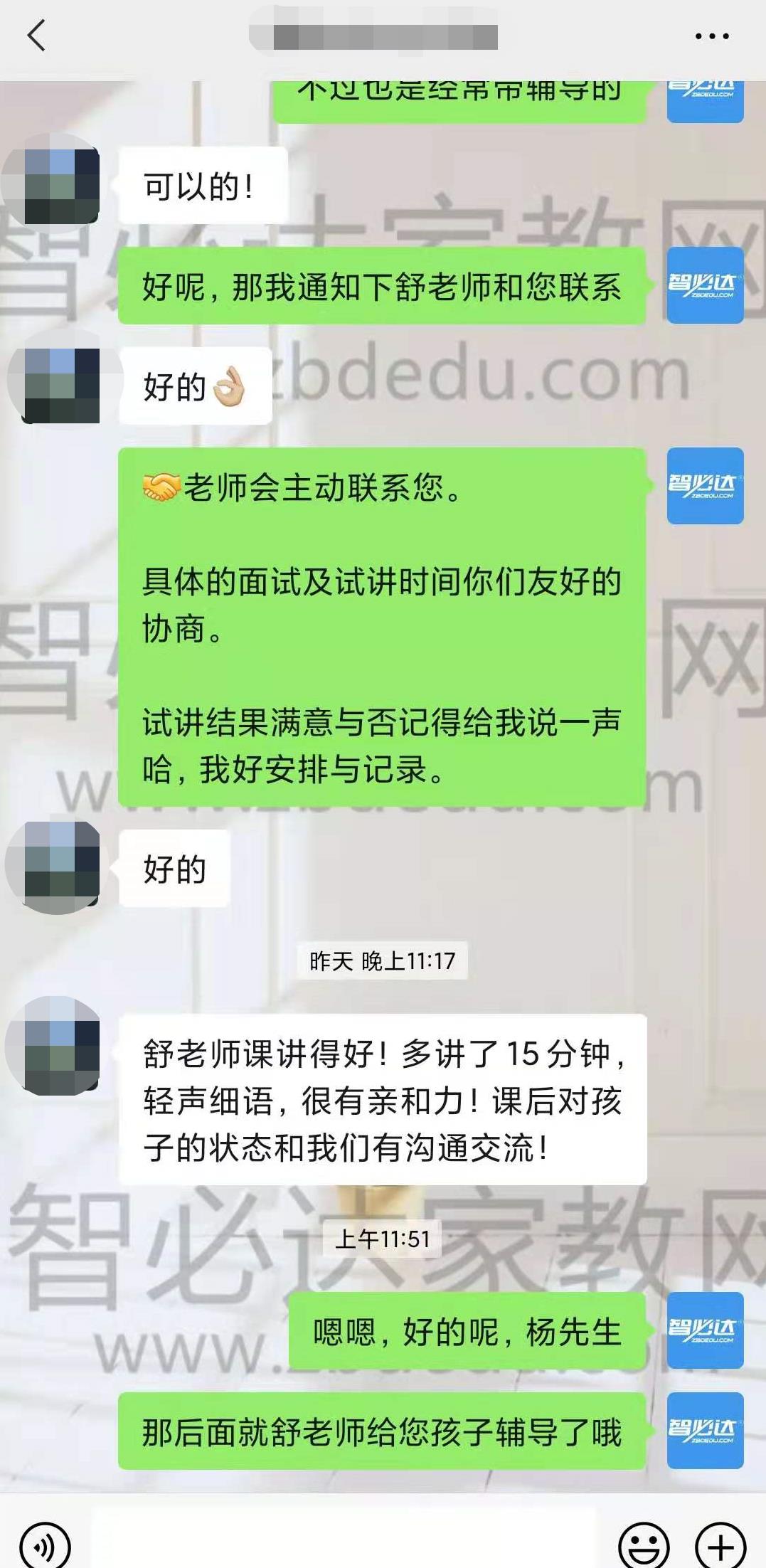Open the emoji sticker panel
766x1568 pixels.
click(x=644, y=1544)
